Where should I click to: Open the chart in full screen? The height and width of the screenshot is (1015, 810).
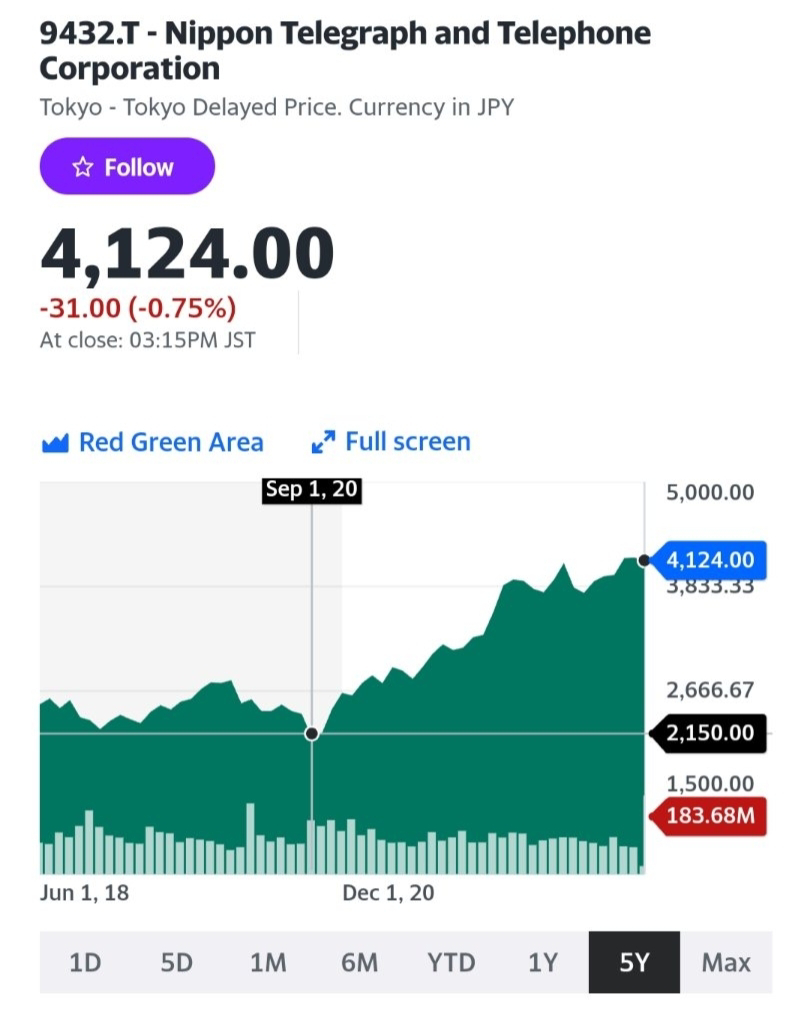tap(391, 442)
